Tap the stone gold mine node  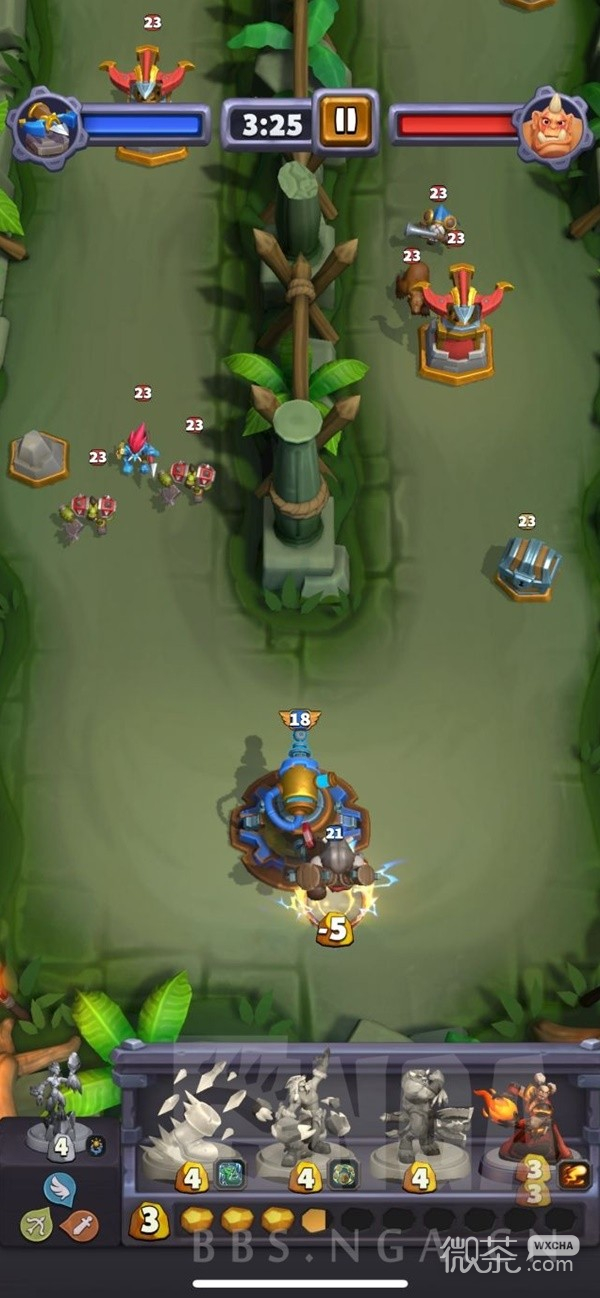point(39,457)
